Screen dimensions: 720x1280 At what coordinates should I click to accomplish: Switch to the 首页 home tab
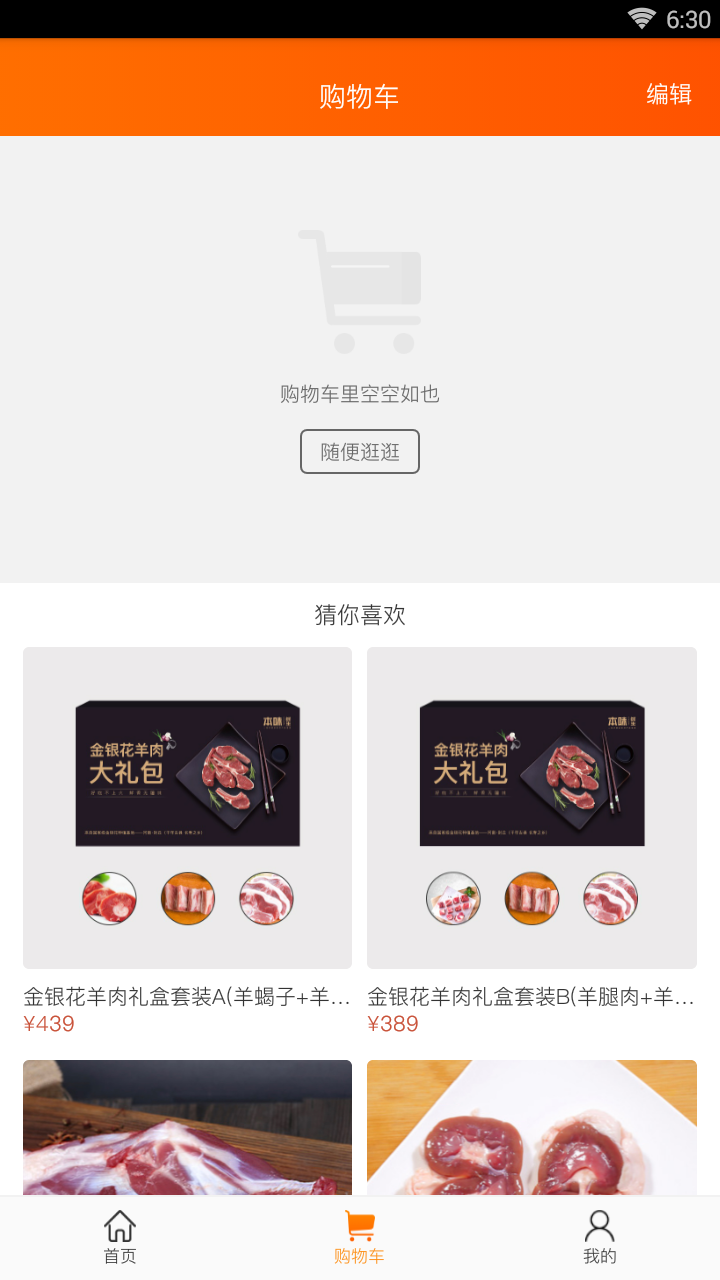coord(120,1237)
